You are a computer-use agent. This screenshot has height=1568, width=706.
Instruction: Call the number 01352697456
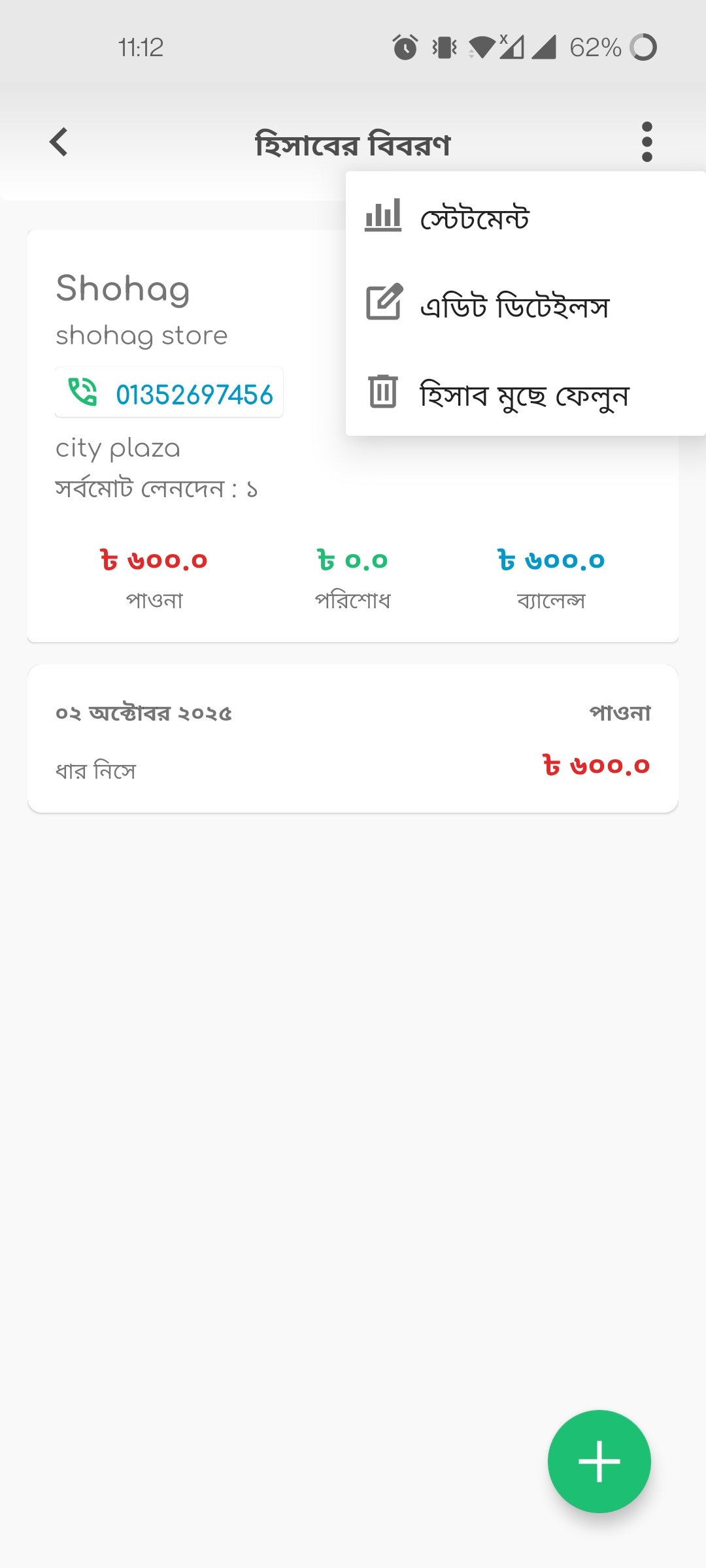tap(194, 393)
